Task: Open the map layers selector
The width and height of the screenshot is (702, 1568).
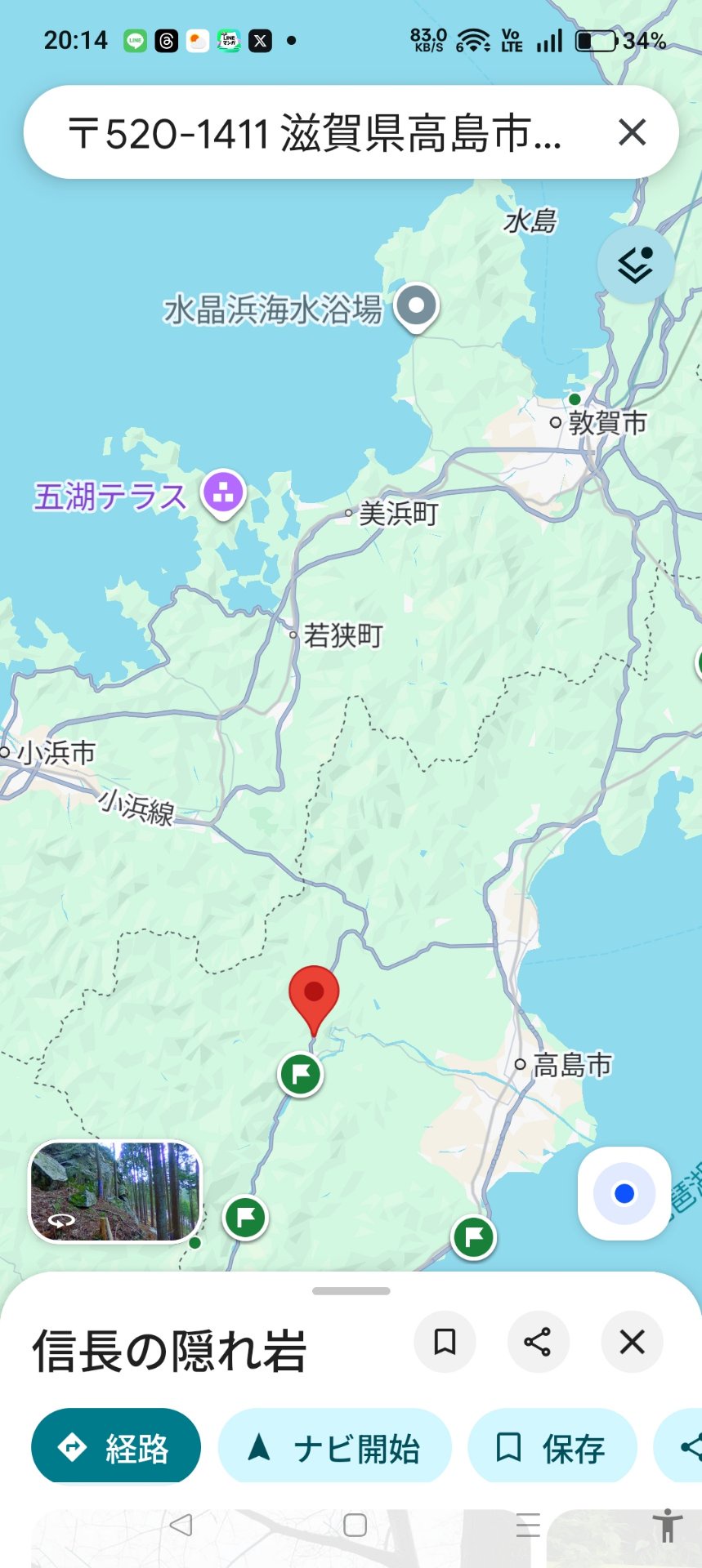Action: (x=635, y=265)
